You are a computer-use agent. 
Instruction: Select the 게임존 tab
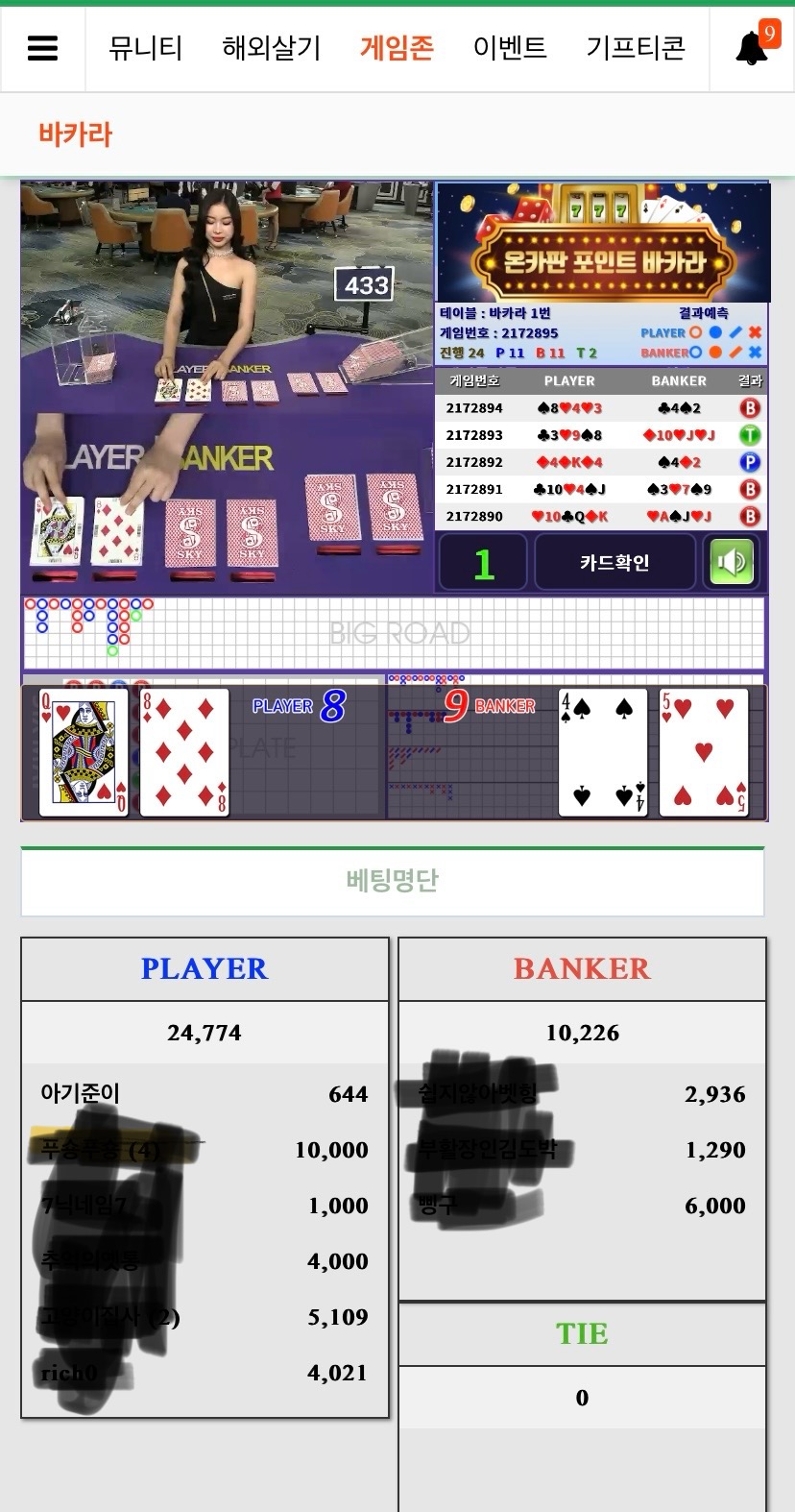click(x=397, y=48)
